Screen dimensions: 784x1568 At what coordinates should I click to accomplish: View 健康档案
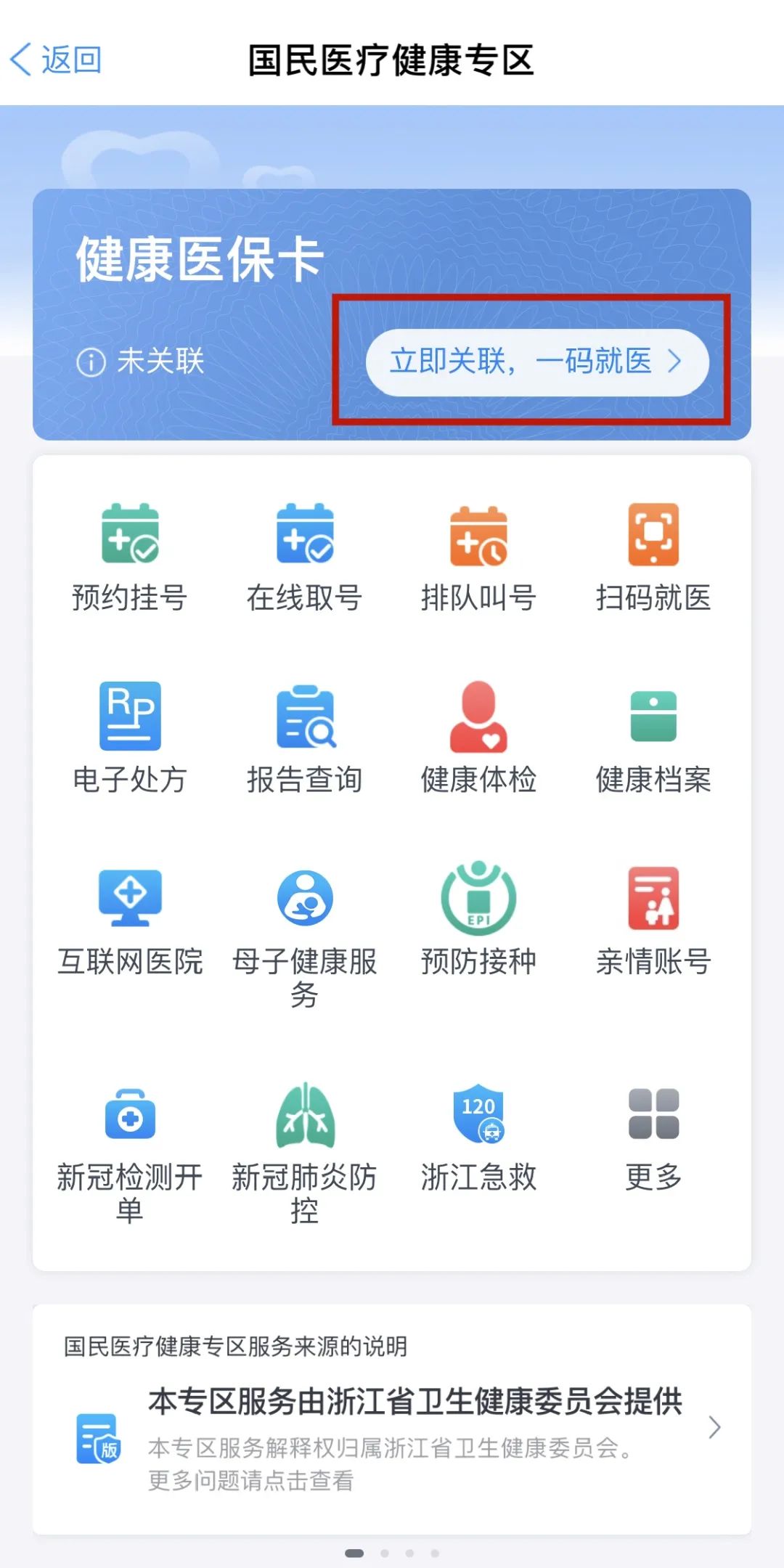tap(653, 738)
